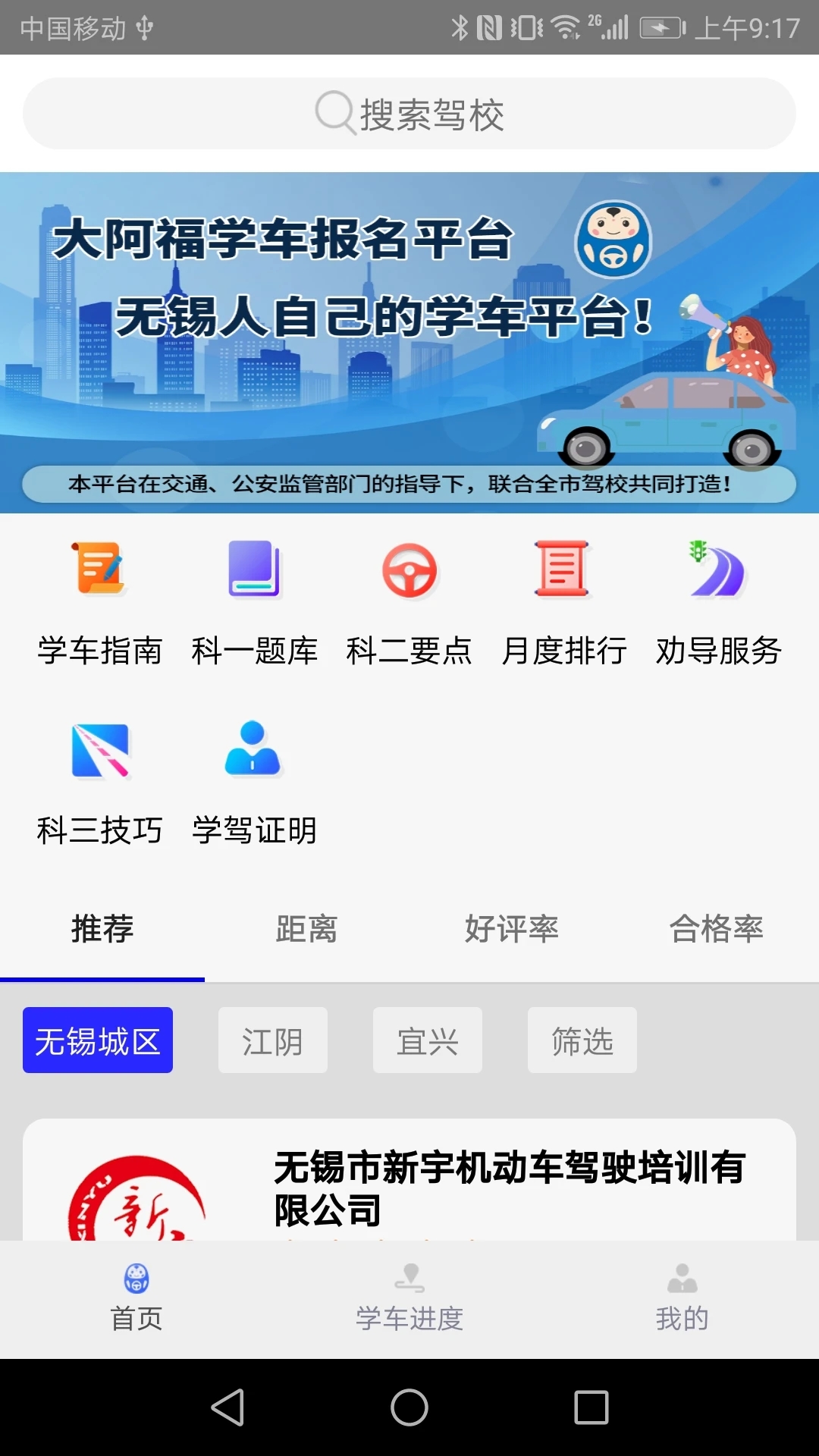This screenshot has height=1456, width=819.
Task: Open 科三技巧 tips
Action: 100,781
